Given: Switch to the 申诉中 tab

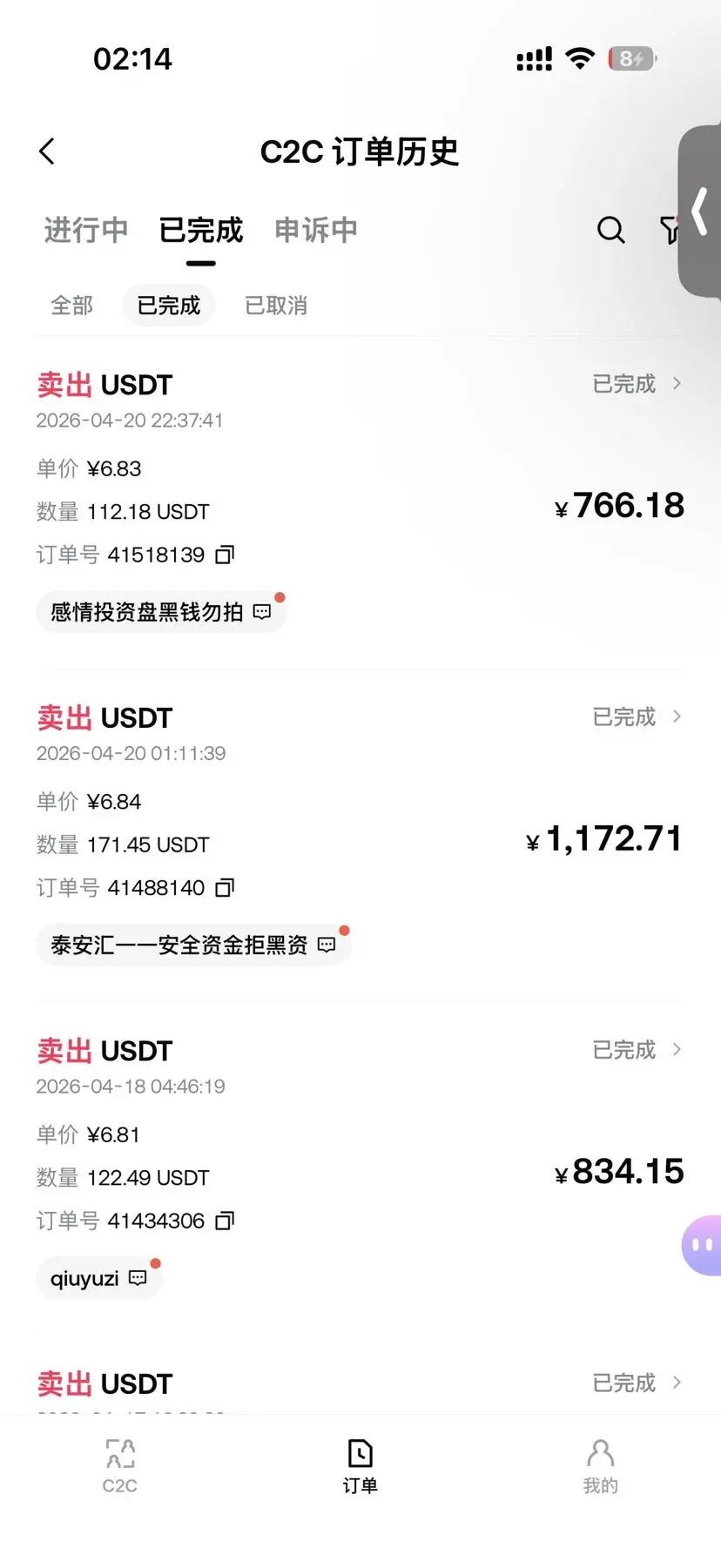Looking at the screenshot, I should click(x=316, y=230).
